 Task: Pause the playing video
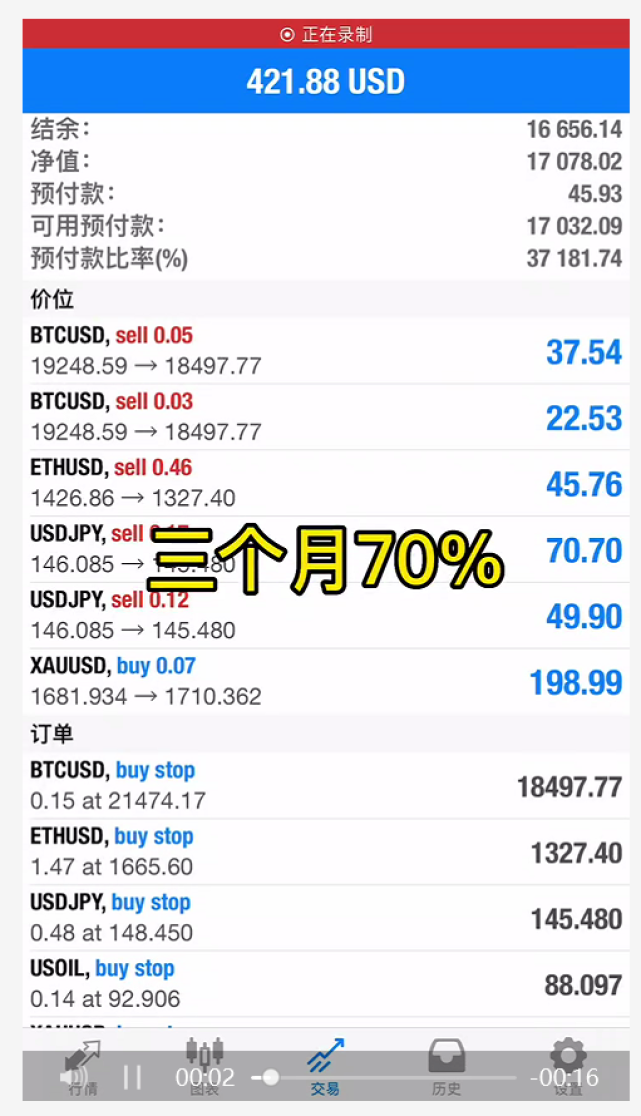coord(133,1077)
